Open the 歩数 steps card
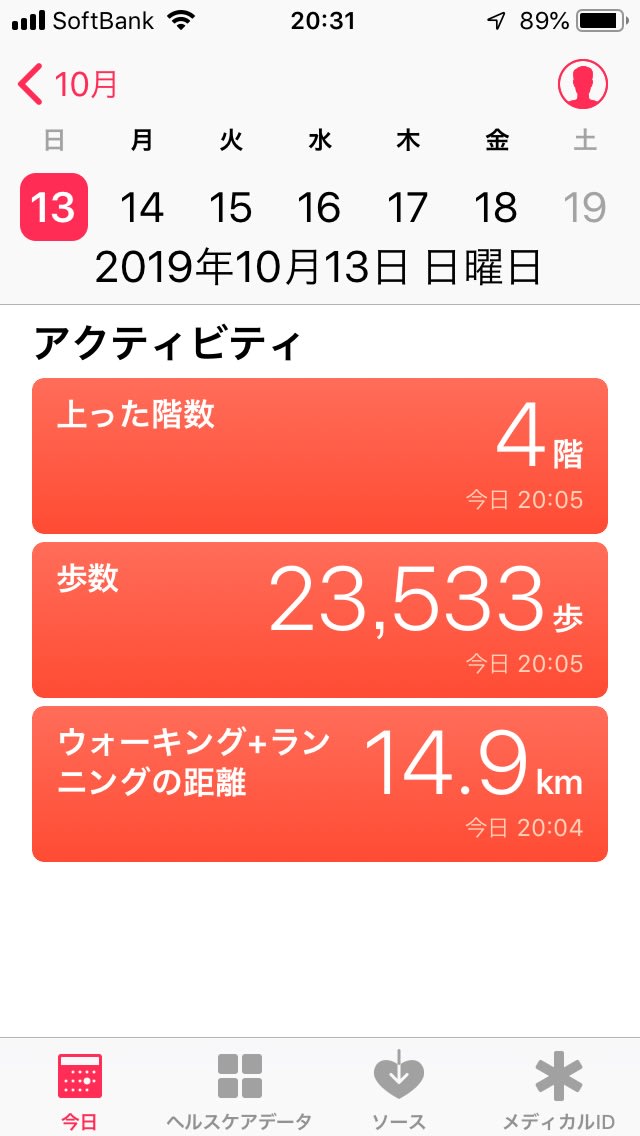 [320, 619]
